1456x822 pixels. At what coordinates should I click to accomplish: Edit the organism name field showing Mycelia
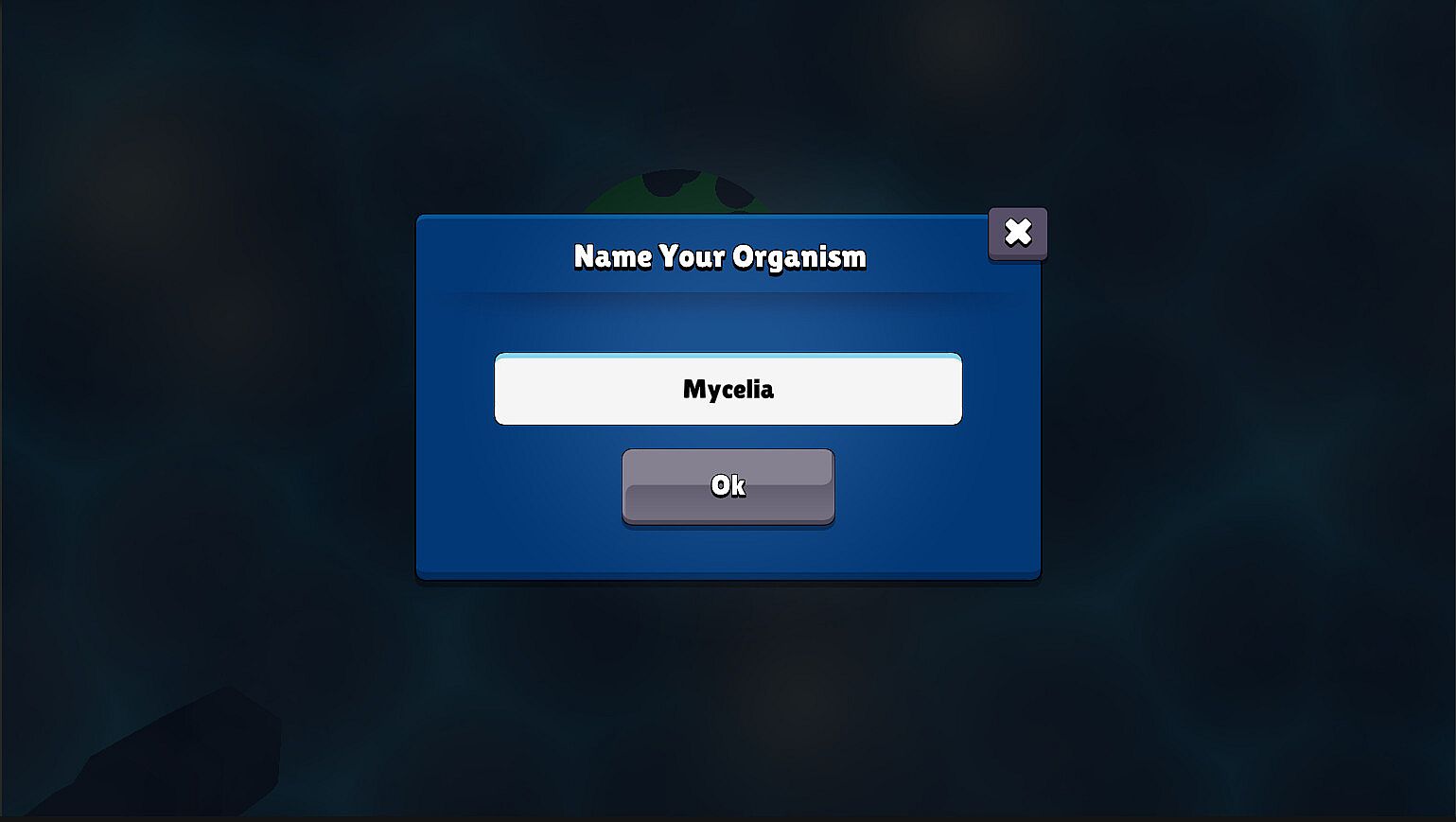tap(728, 389)
